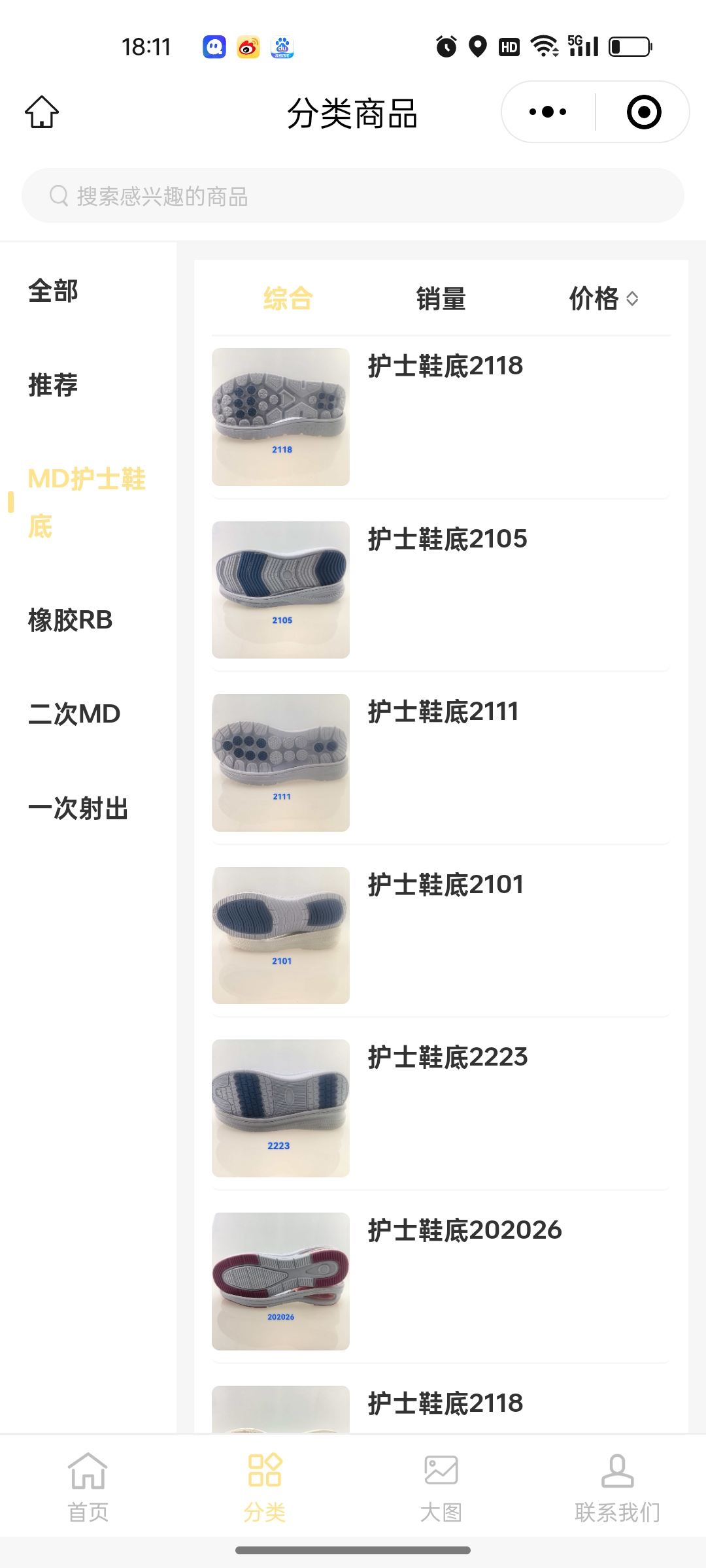Viewport: 706px width, 1568px height.
Task: Tap the search box for products
Action: click(353, 196)
